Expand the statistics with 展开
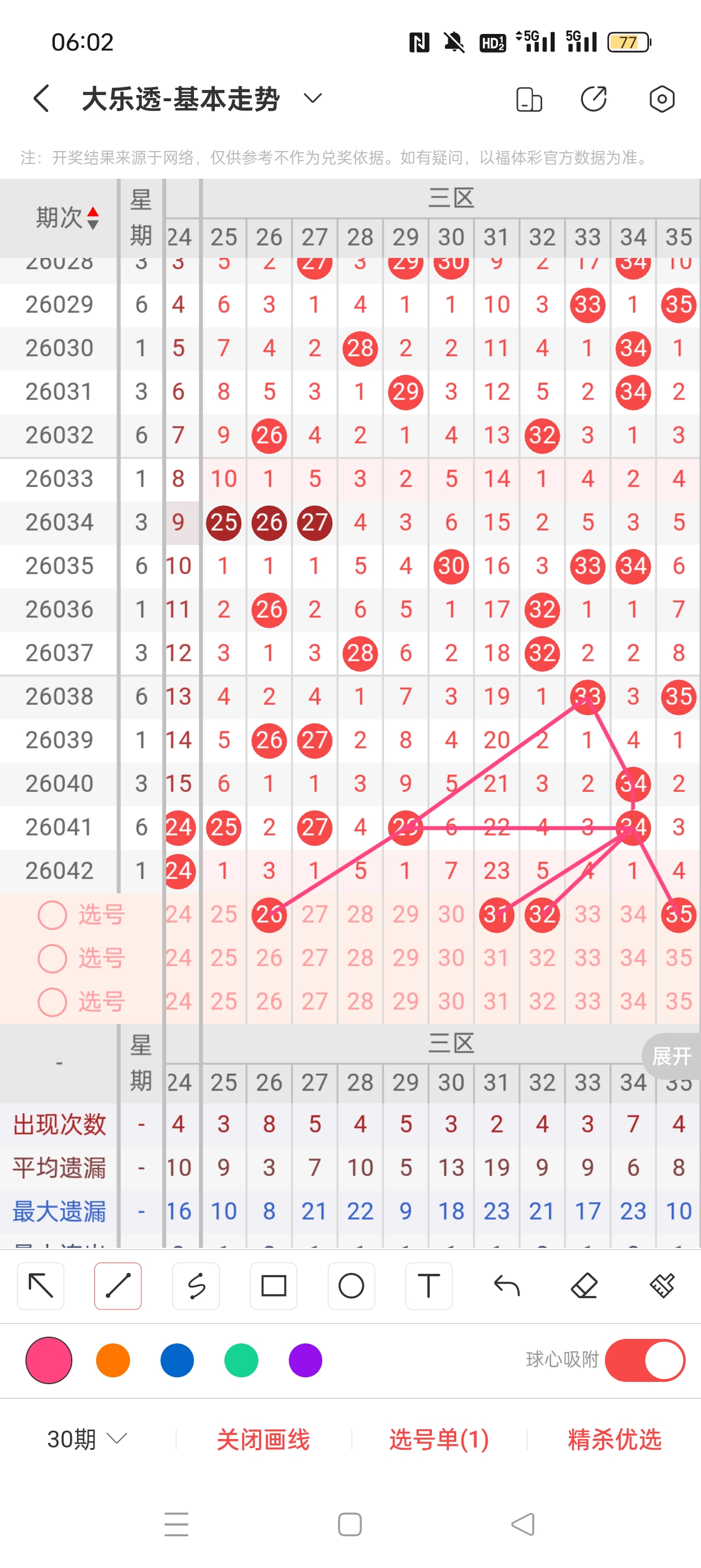Screen dimensions: 701x1568 [x=672, y=1056]
